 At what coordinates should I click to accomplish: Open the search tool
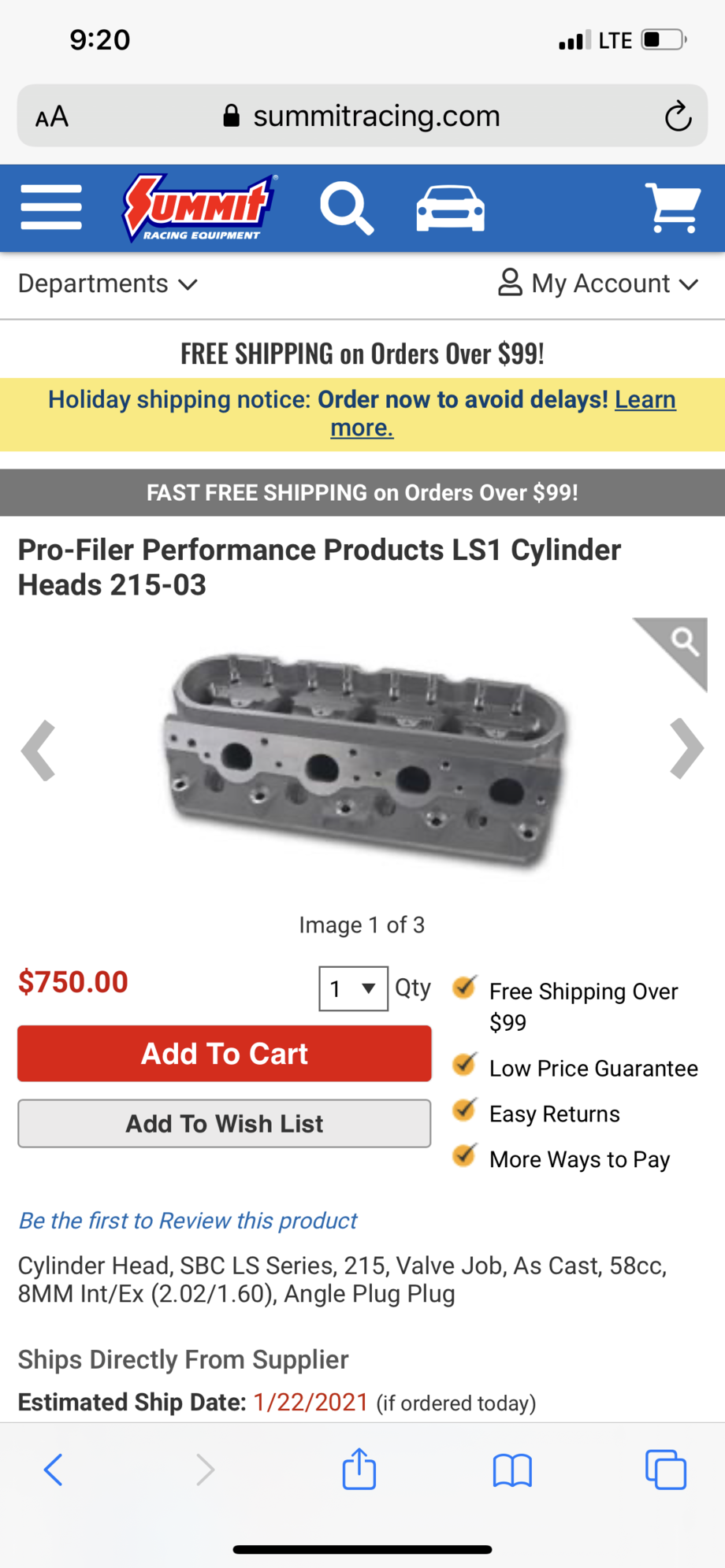(348, 207)
